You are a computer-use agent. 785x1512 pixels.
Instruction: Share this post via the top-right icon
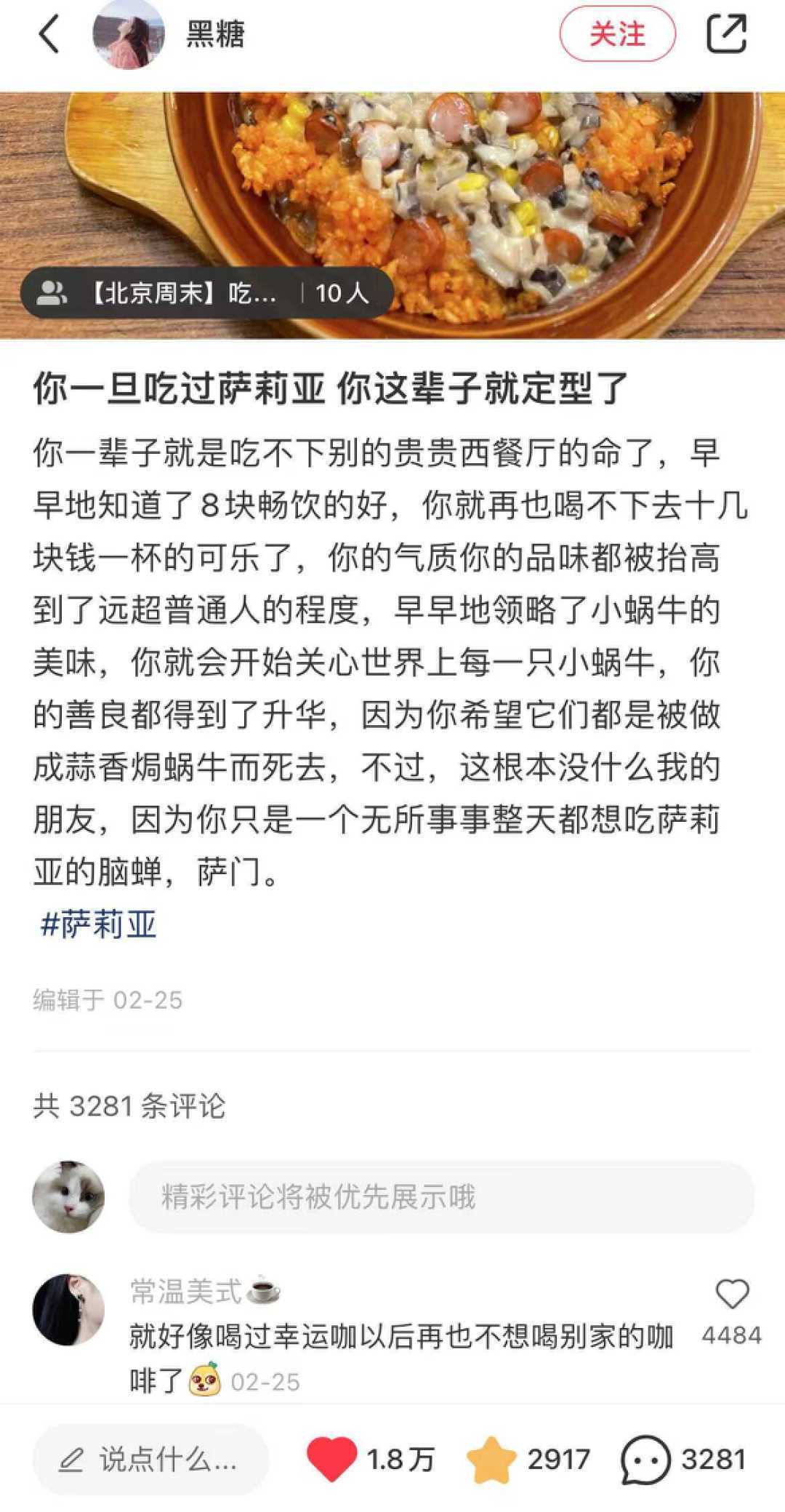(x=727, y=33)
